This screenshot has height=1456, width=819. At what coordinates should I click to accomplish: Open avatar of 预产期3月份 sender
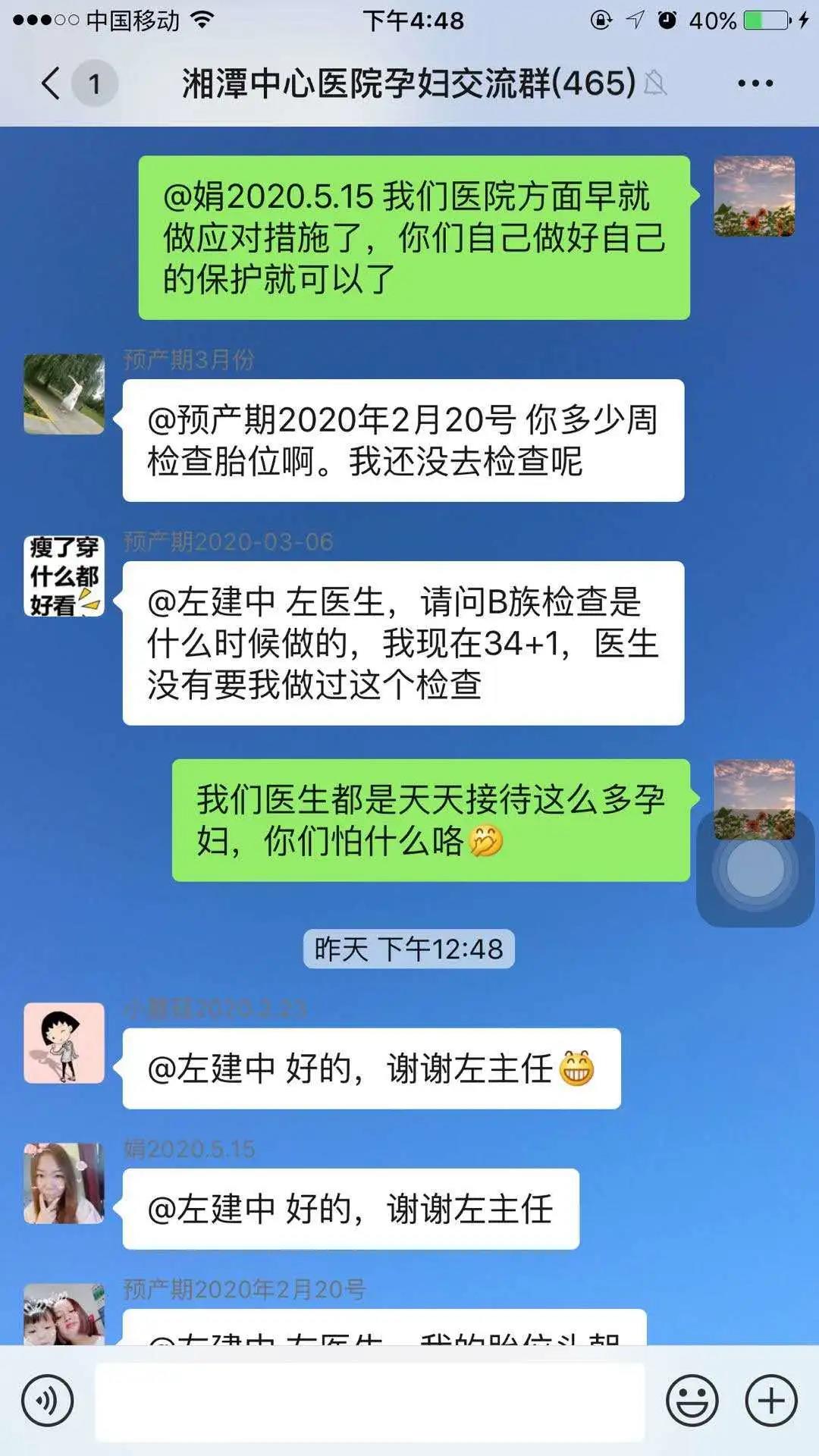(64, 394)
